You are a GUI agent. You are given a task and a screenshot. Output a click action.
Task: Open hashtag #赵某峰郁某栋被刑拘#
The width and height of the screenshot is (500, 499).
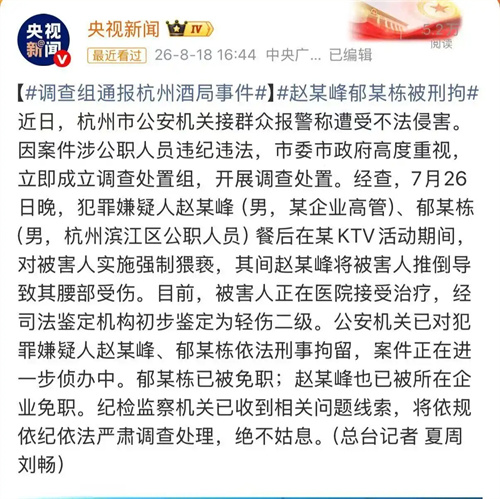point(378,92)
